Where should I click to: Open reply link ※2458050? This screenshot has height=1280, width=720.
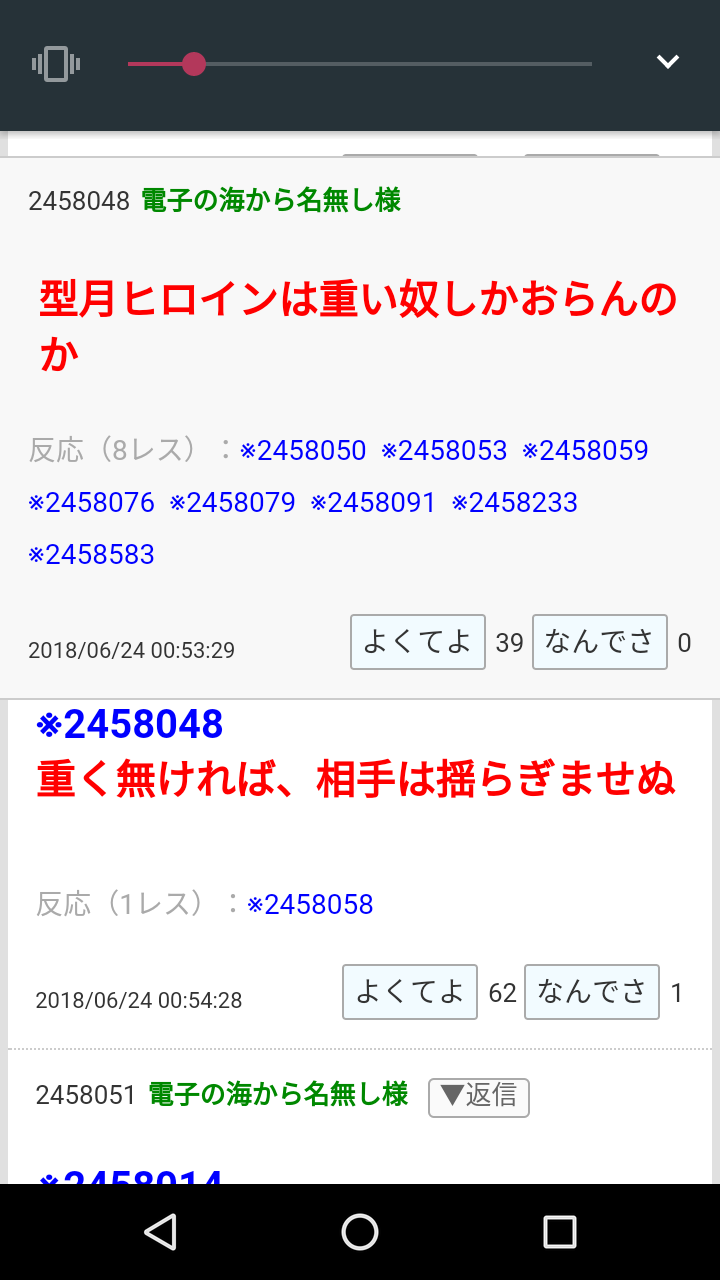point(303,451)
